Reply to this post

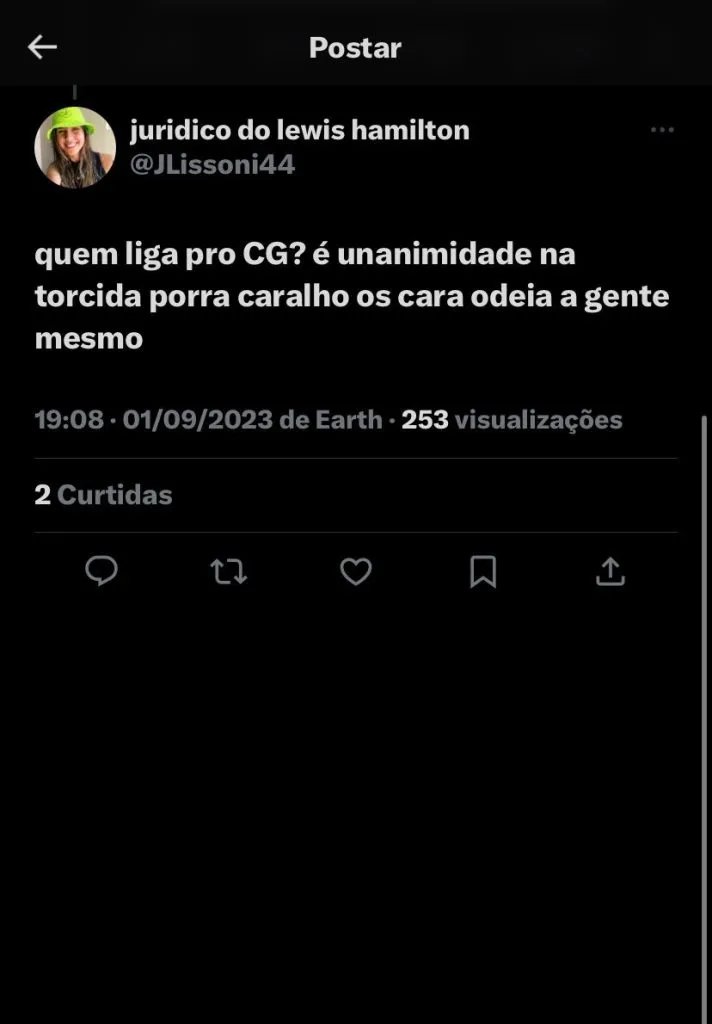pos(101,571)
